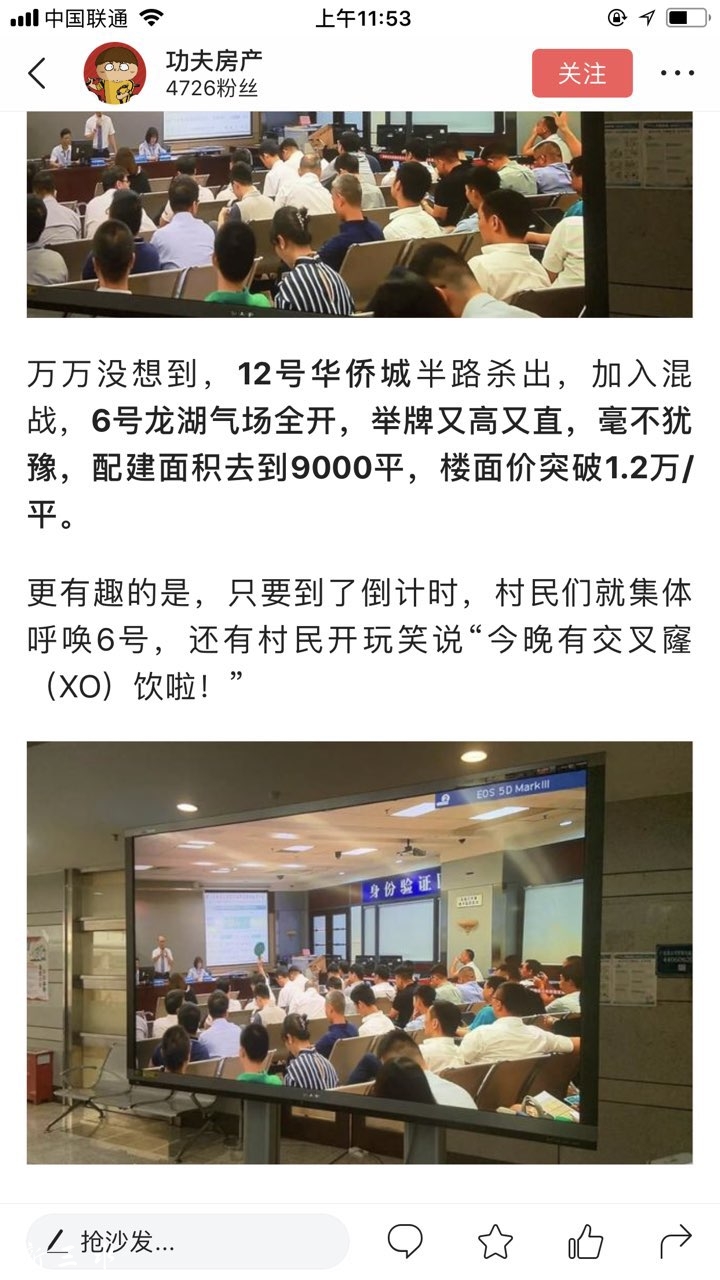Open the comments bubble icon
720x1280 pixels.
(405, 1242)
